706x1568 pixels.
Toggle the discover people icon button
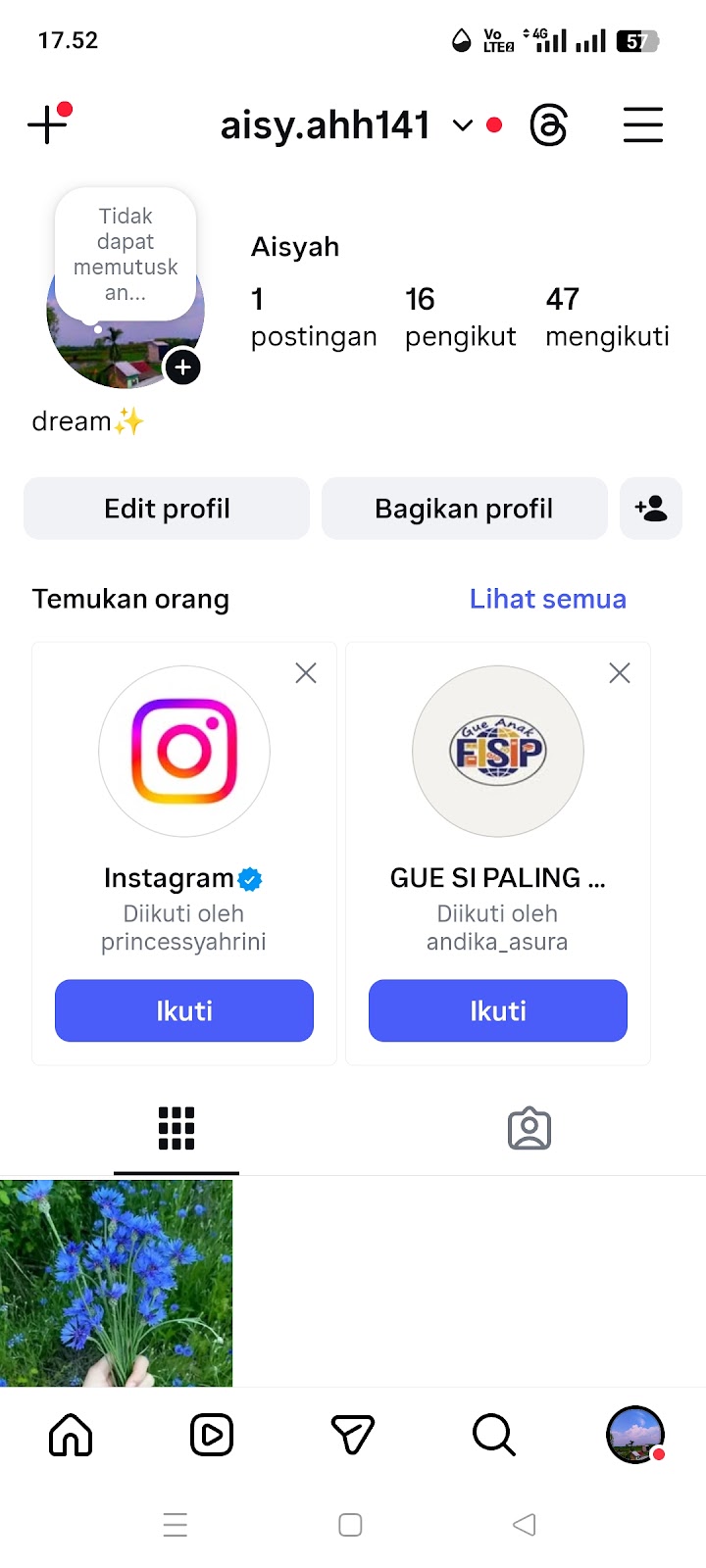click(651, 509)
